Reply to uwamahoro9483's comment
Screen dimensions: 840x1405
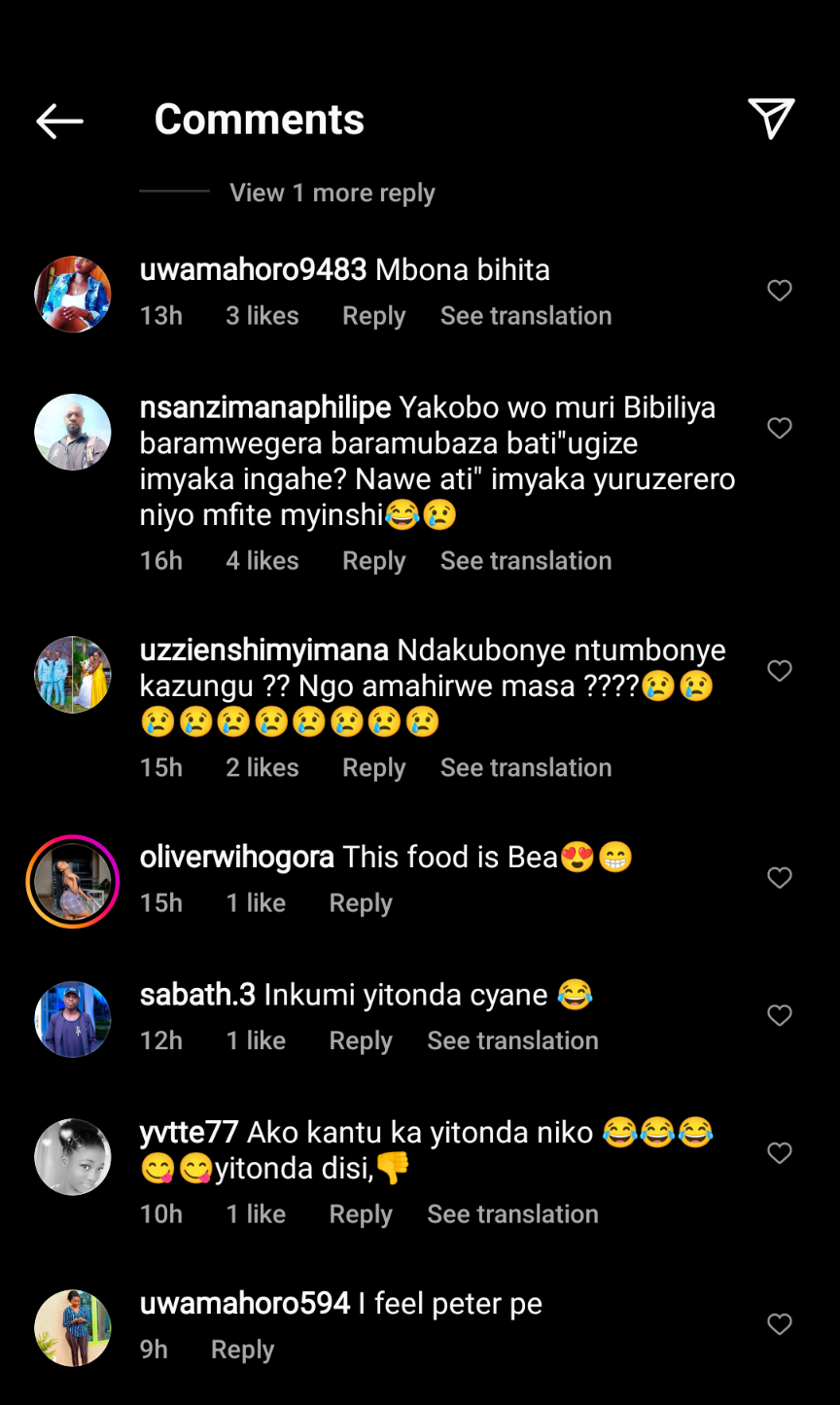(373, 316)
